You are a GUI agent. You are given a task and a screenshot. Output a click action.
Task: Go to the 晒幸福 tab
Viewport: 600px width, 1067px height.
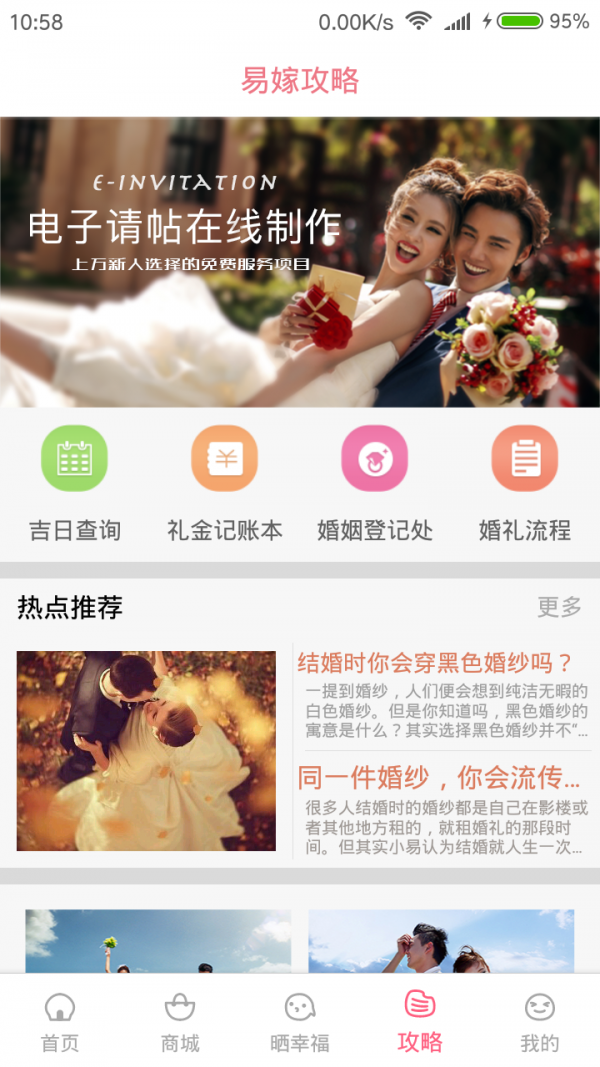click(300, 1021)
